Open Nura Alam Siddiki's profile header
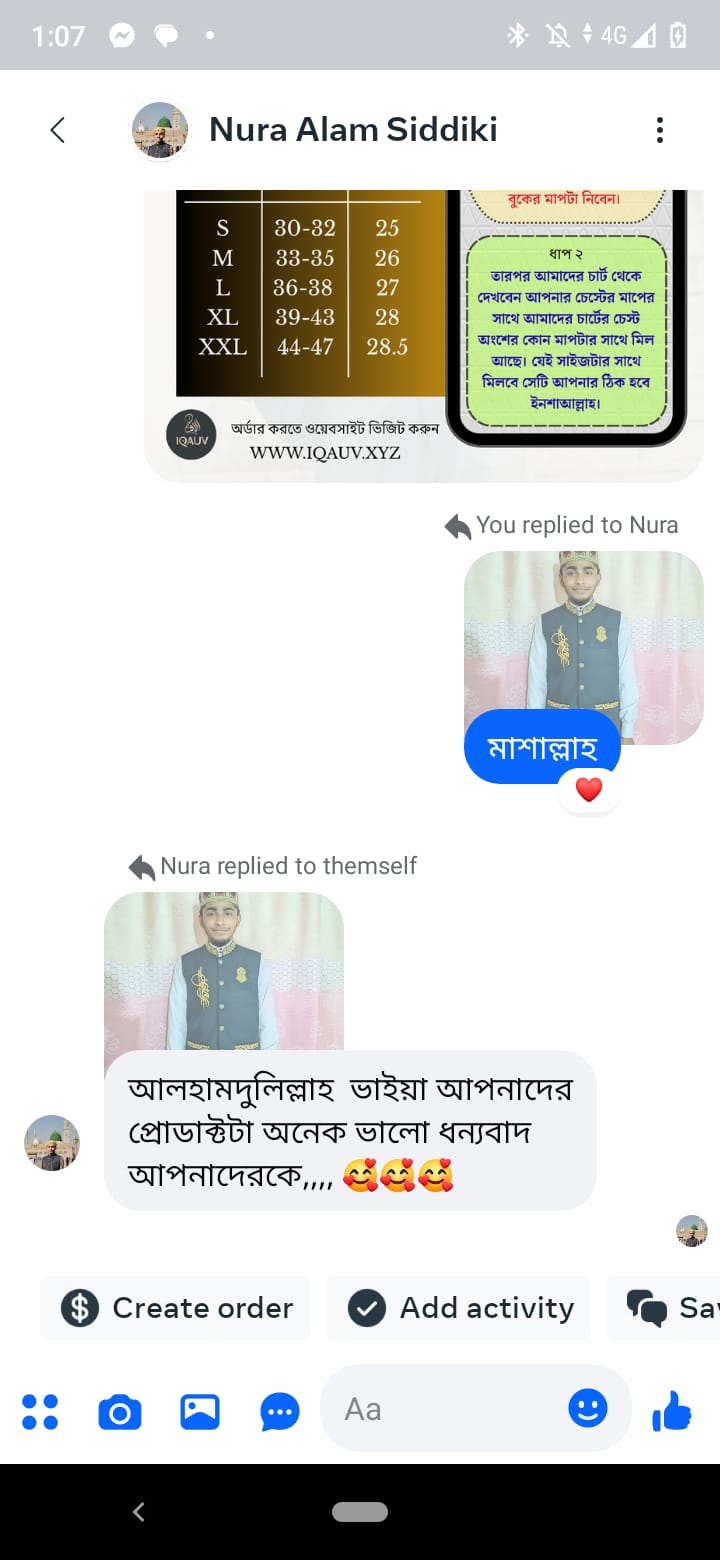 tap(352, 130)
